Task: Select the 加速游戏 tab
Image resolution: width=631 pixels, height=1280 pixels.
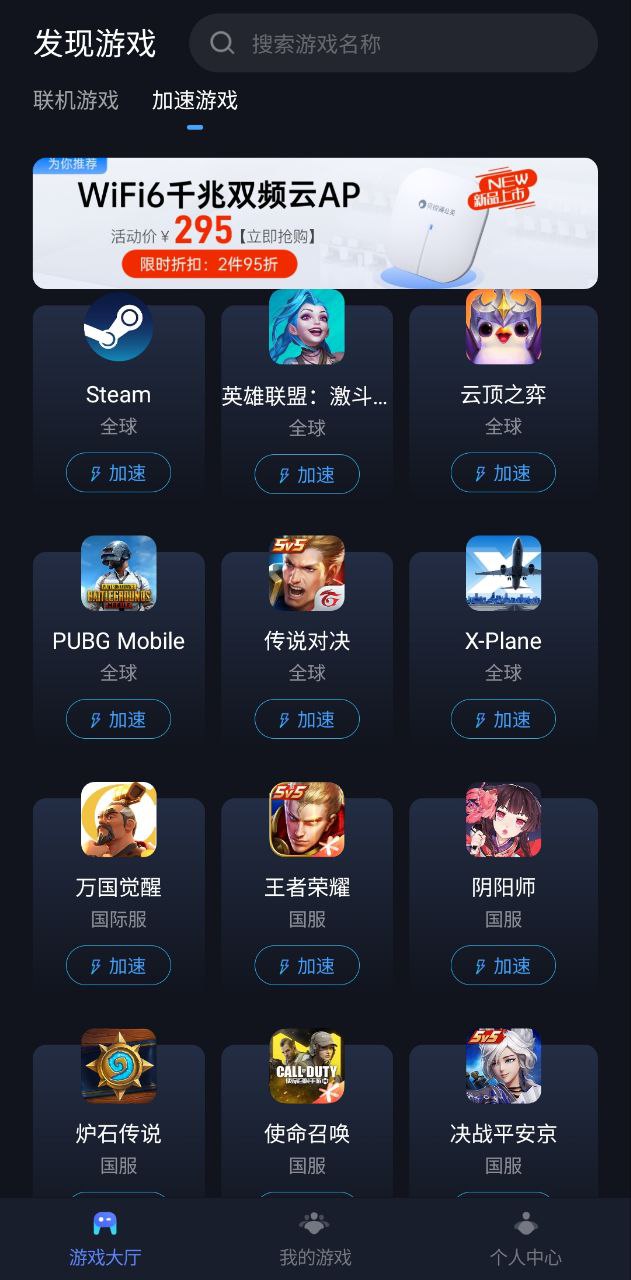Action: click(x=195, y=100)
